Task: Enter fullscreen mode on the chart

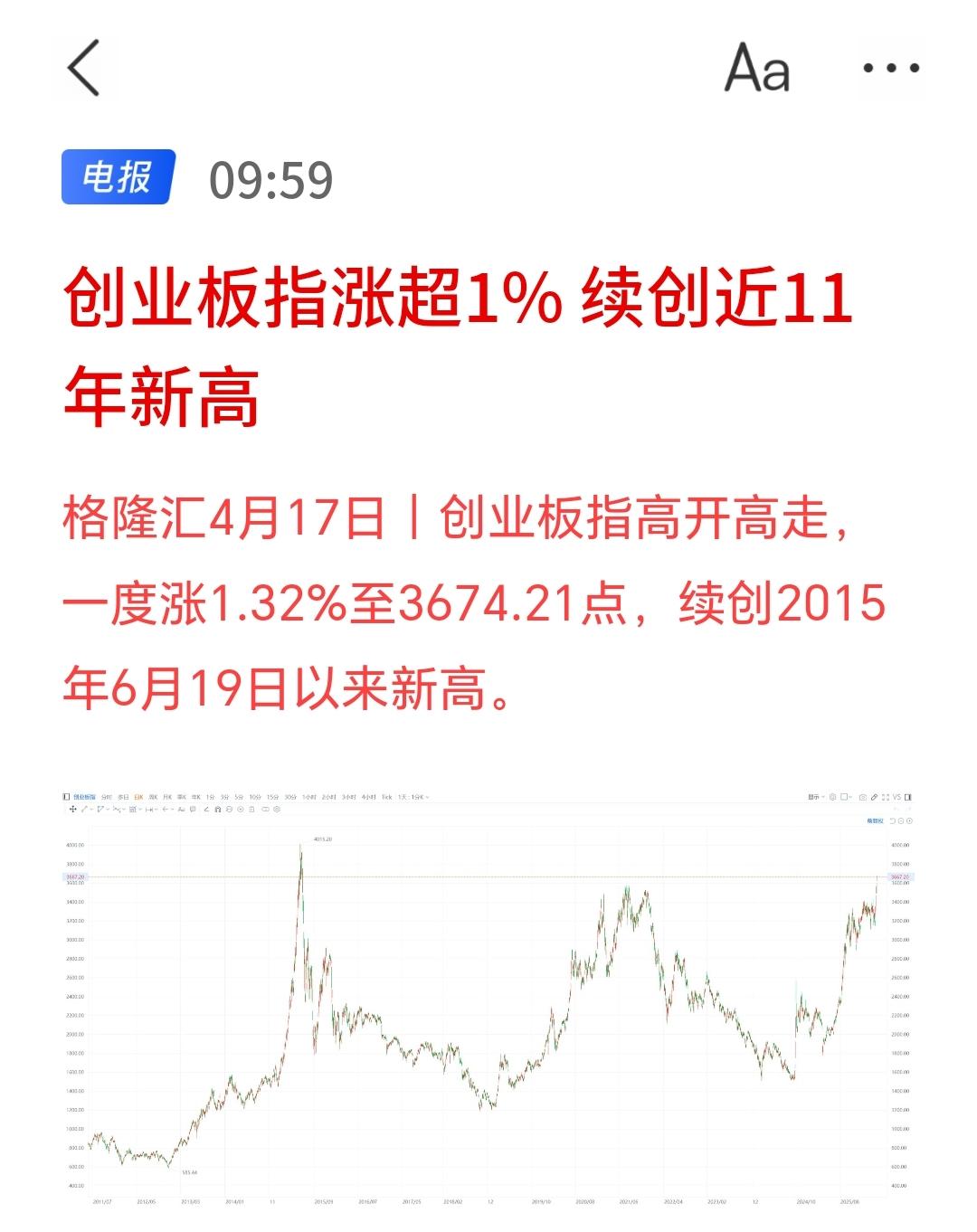Action: click(887, 797)
